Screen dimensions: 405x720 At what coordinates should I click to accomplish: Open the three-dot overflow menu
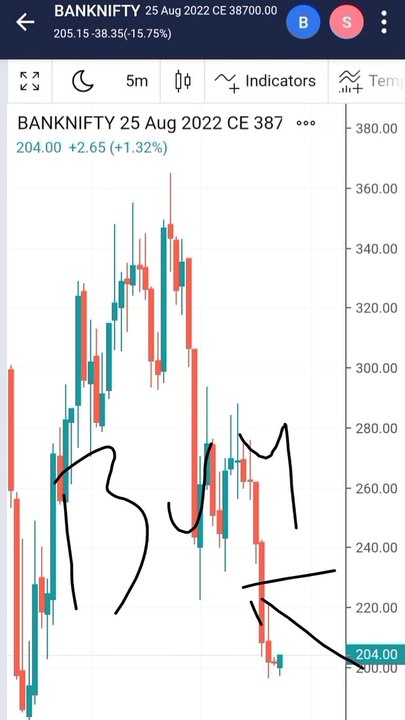[384, 22]
